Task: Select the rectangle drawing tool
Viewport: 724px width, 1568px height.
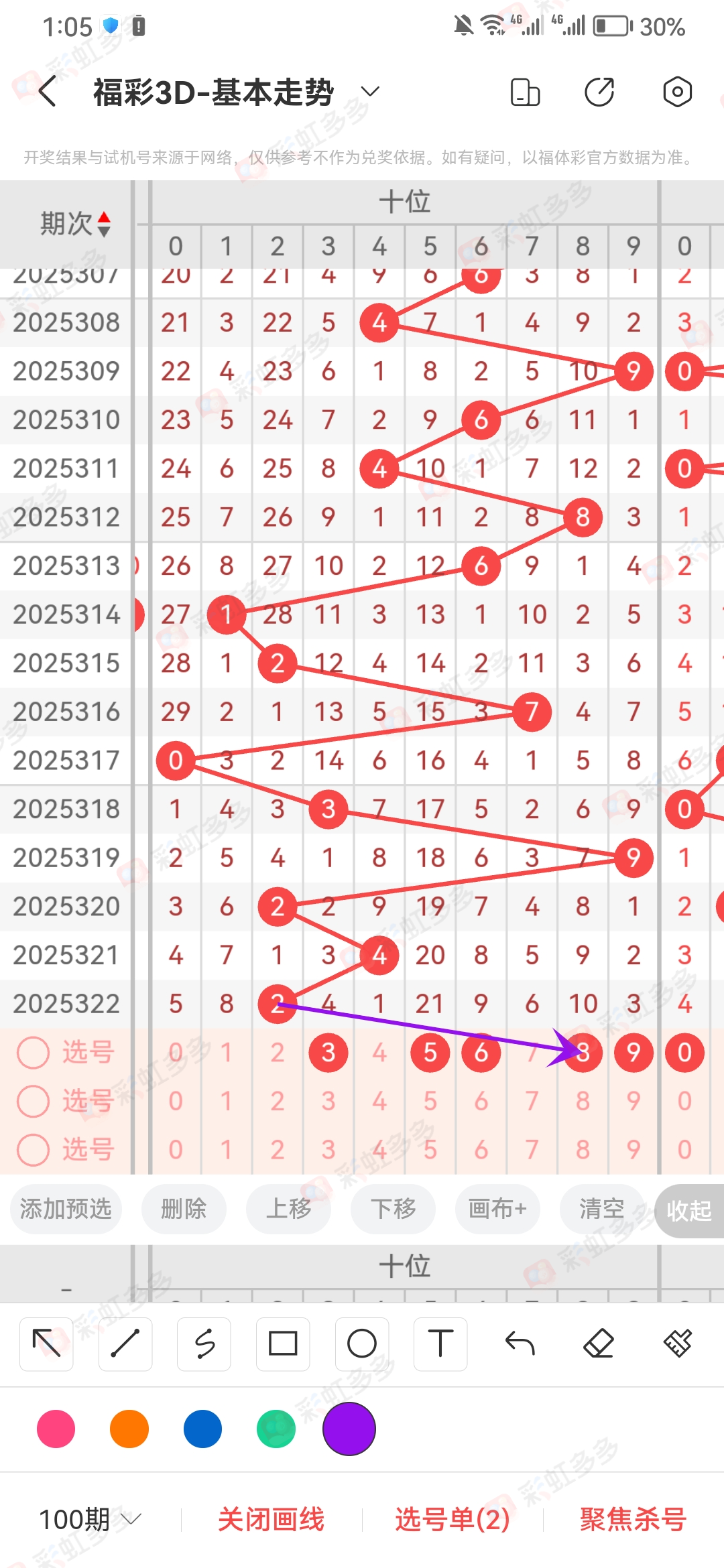Action: coord(283,1344)
